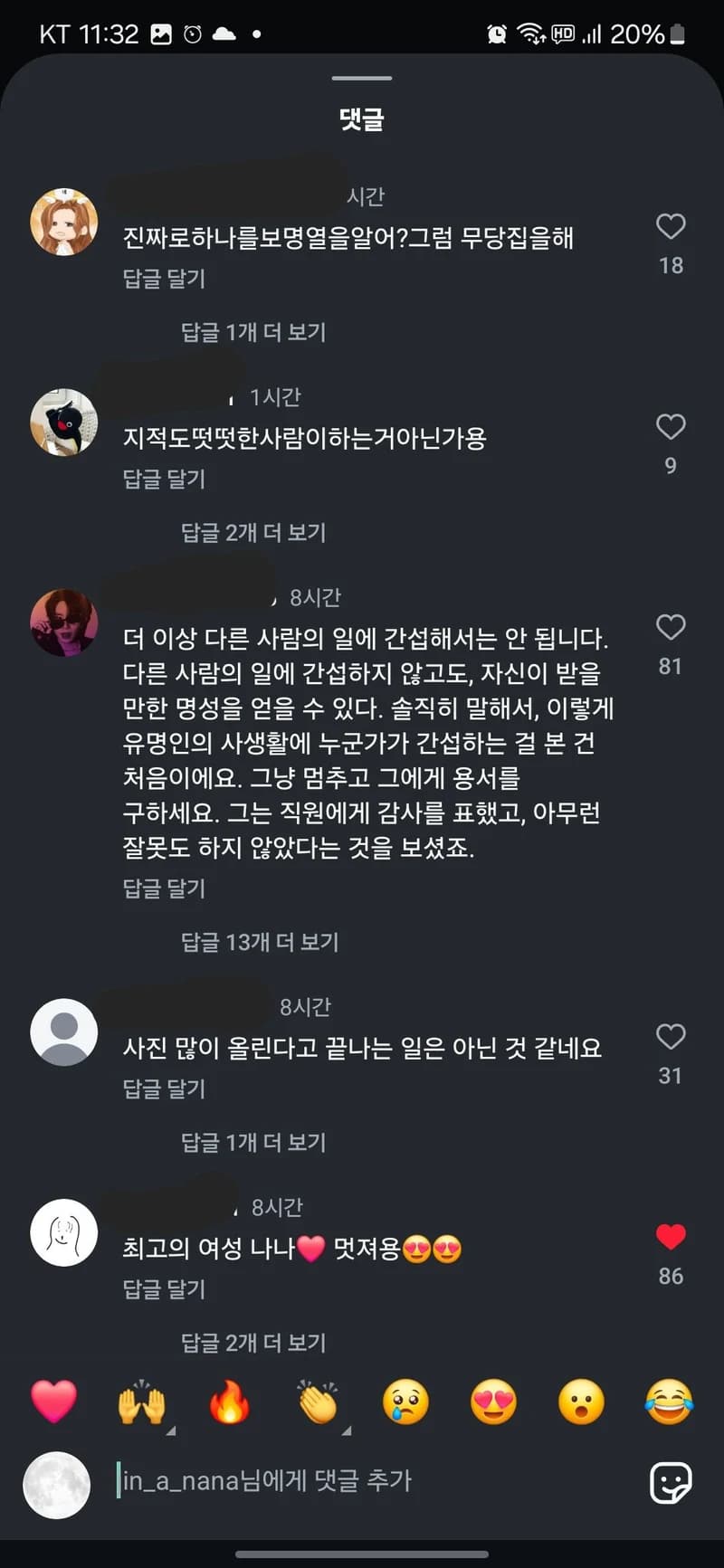Insert the heart-eyes quick emoji
724x1568 pixels.
493,1402
